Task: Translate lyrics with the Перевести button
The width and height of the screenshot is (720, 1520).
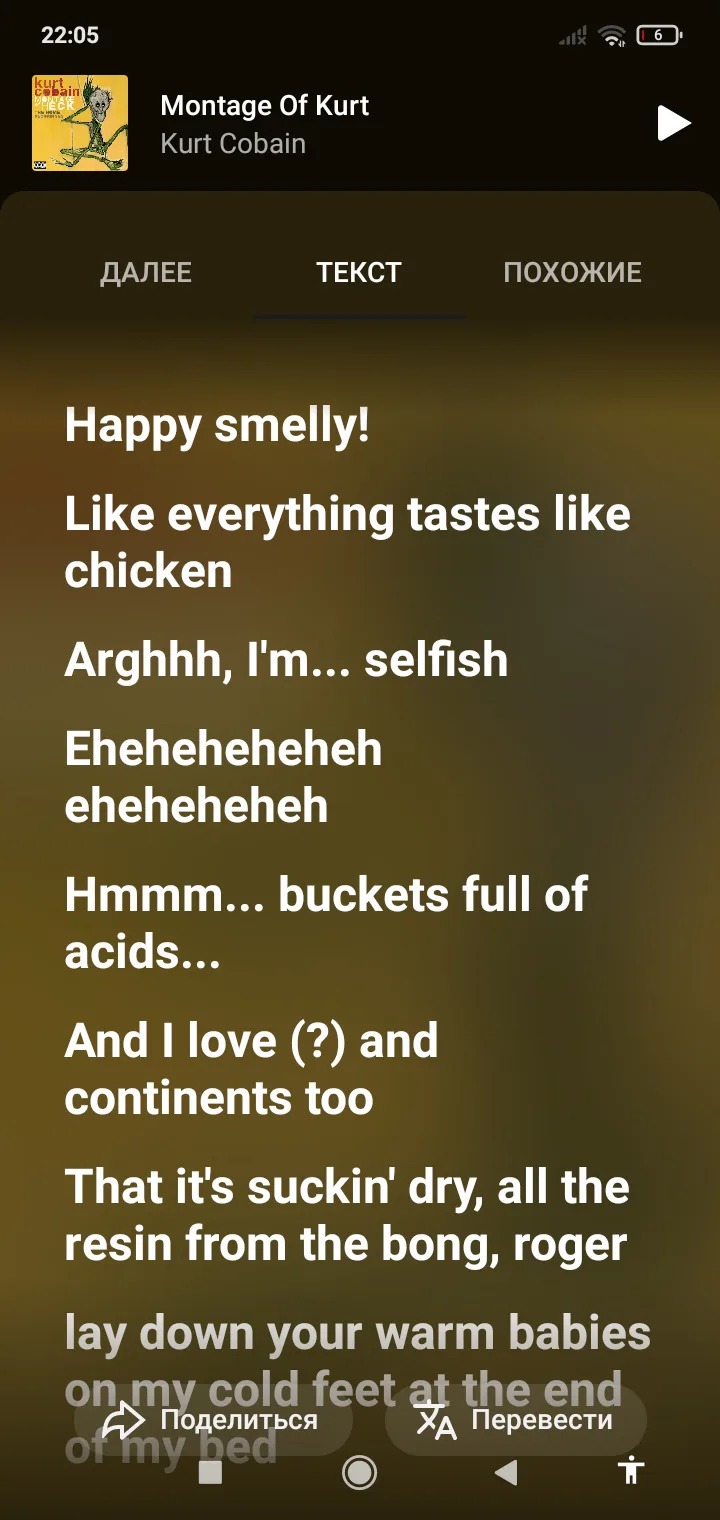Action: [x=516, y=1420]
